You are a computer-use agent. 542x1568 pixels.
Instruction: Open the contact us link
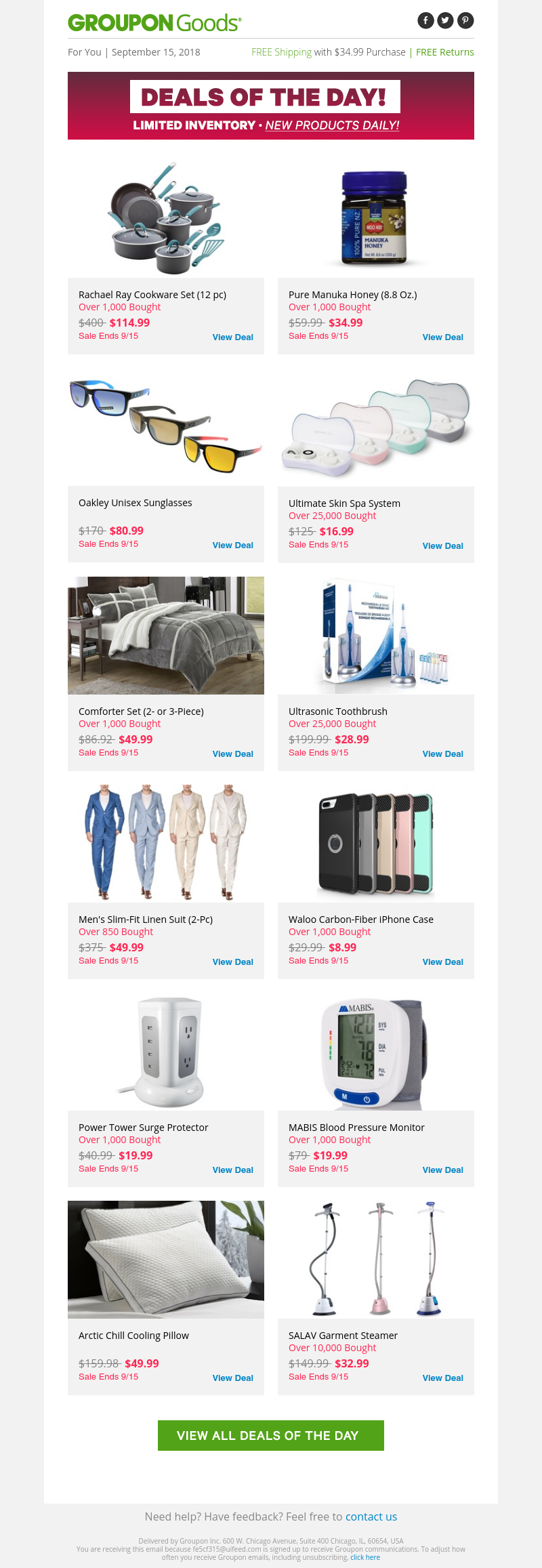pos(371,1517)
